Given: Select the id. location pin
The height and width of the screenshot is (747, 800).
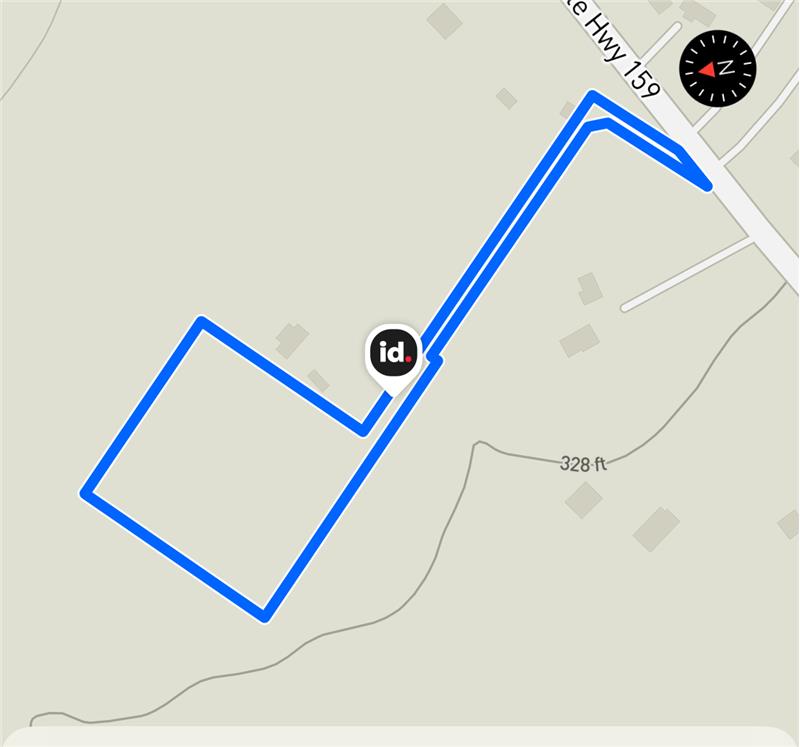Looking at the screenshot, I should click(x=393, y=354).
